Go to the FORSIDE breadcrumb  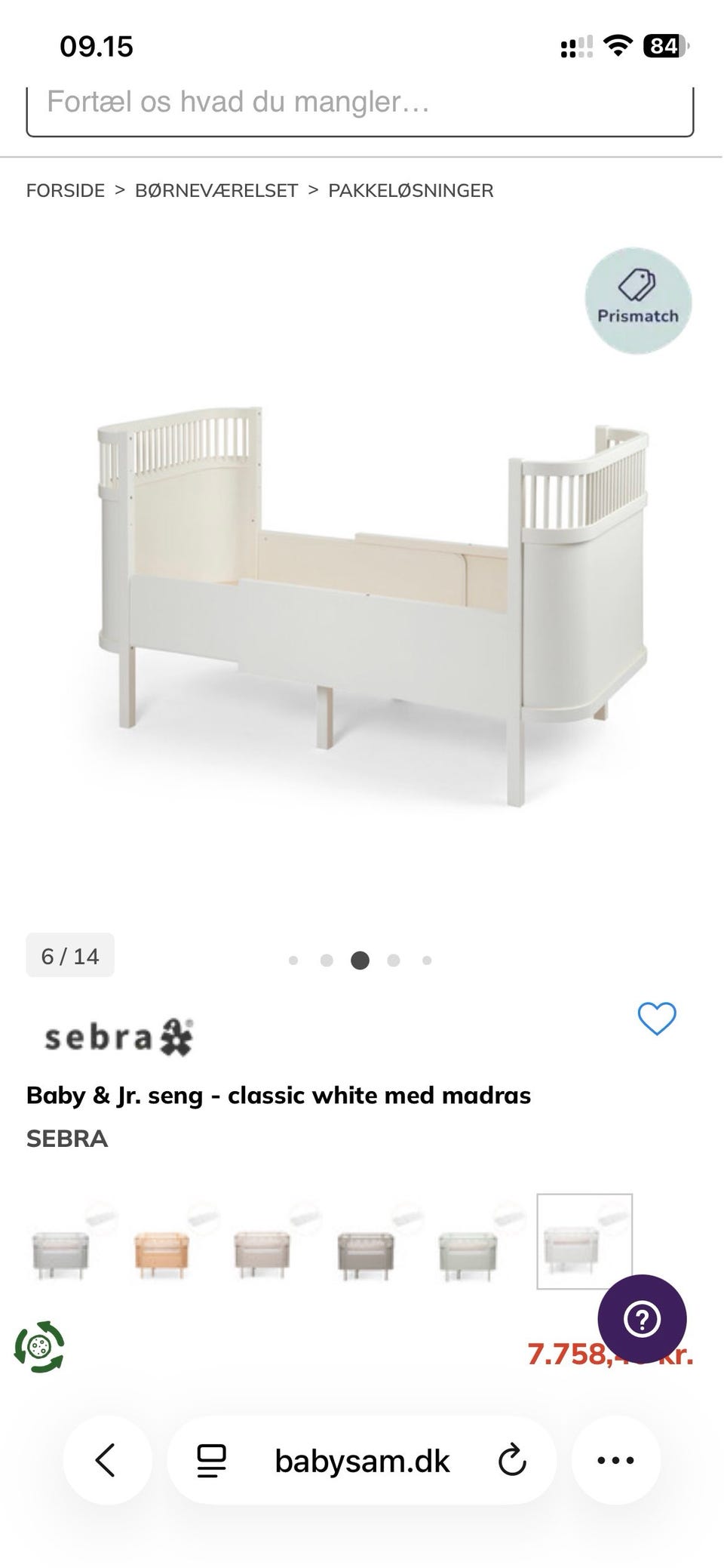click(x=66, y=191)
